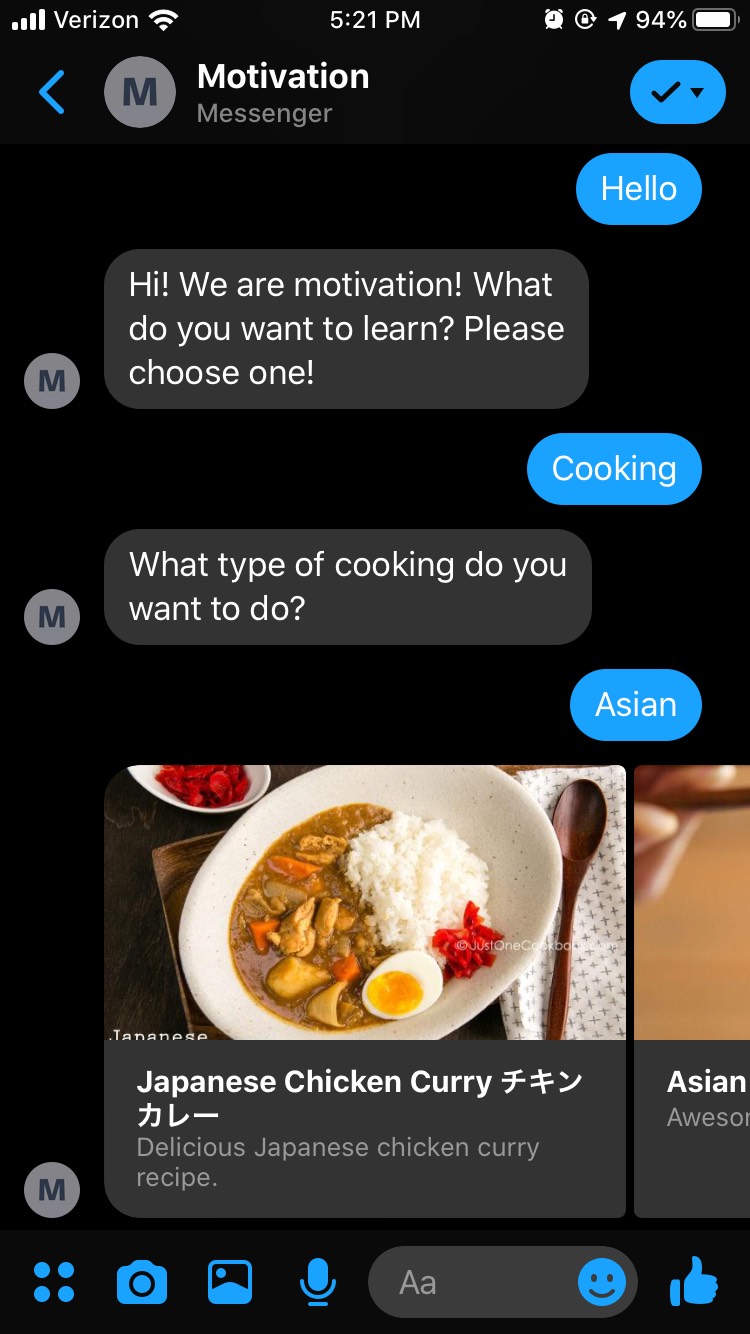Open the photo gallery picker
The width and height of the screenshot is (750, 1334).
click(x=230, y=1282)
